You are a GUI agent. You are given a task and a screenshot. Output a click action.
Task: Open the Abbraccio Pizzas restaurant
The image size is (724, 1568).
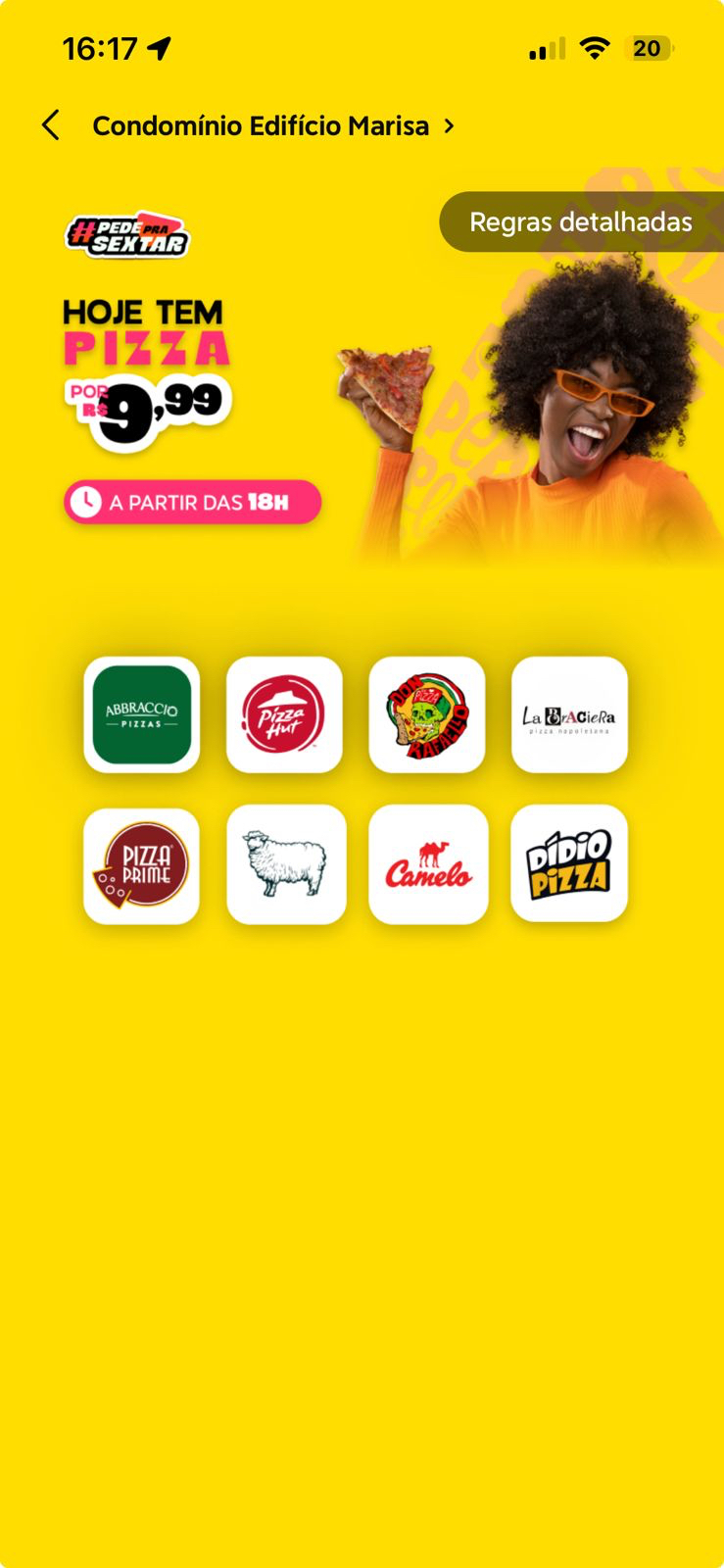(142, 714)
